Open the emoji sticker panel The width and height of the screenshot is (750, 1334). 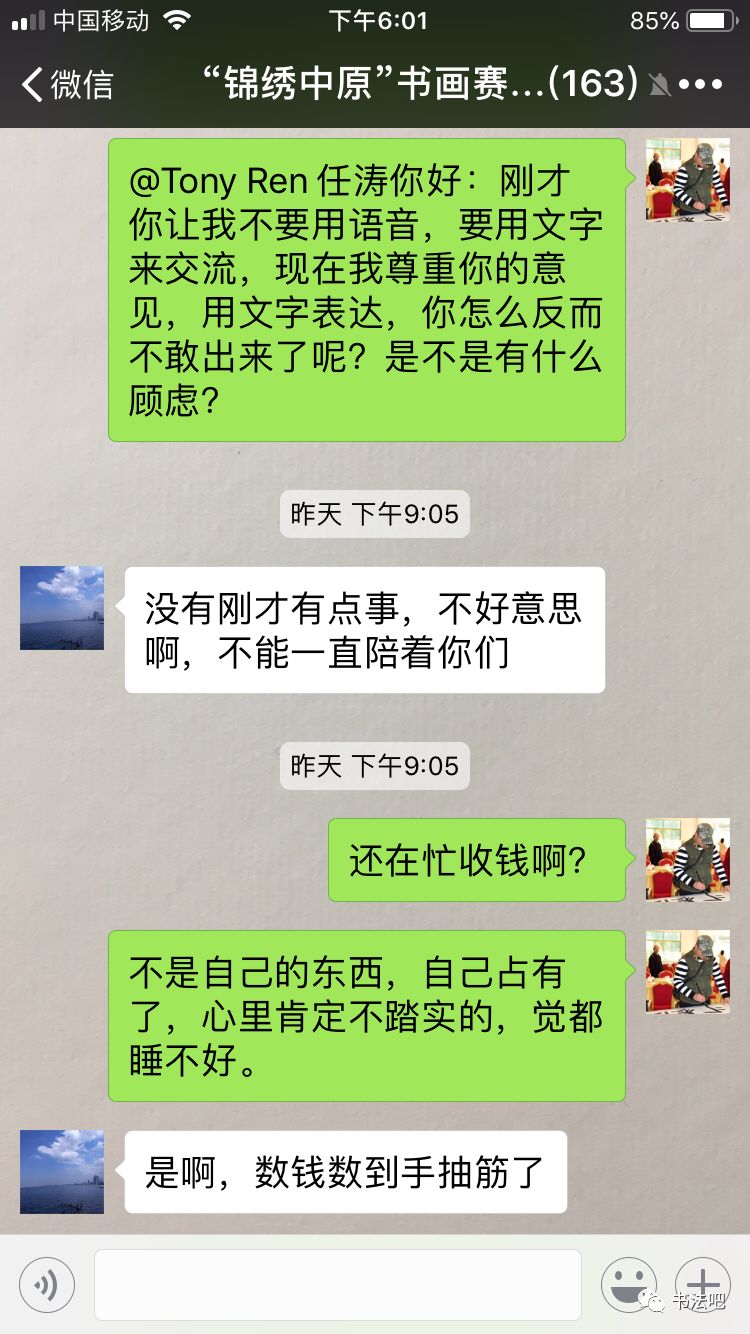[628, 1284]
